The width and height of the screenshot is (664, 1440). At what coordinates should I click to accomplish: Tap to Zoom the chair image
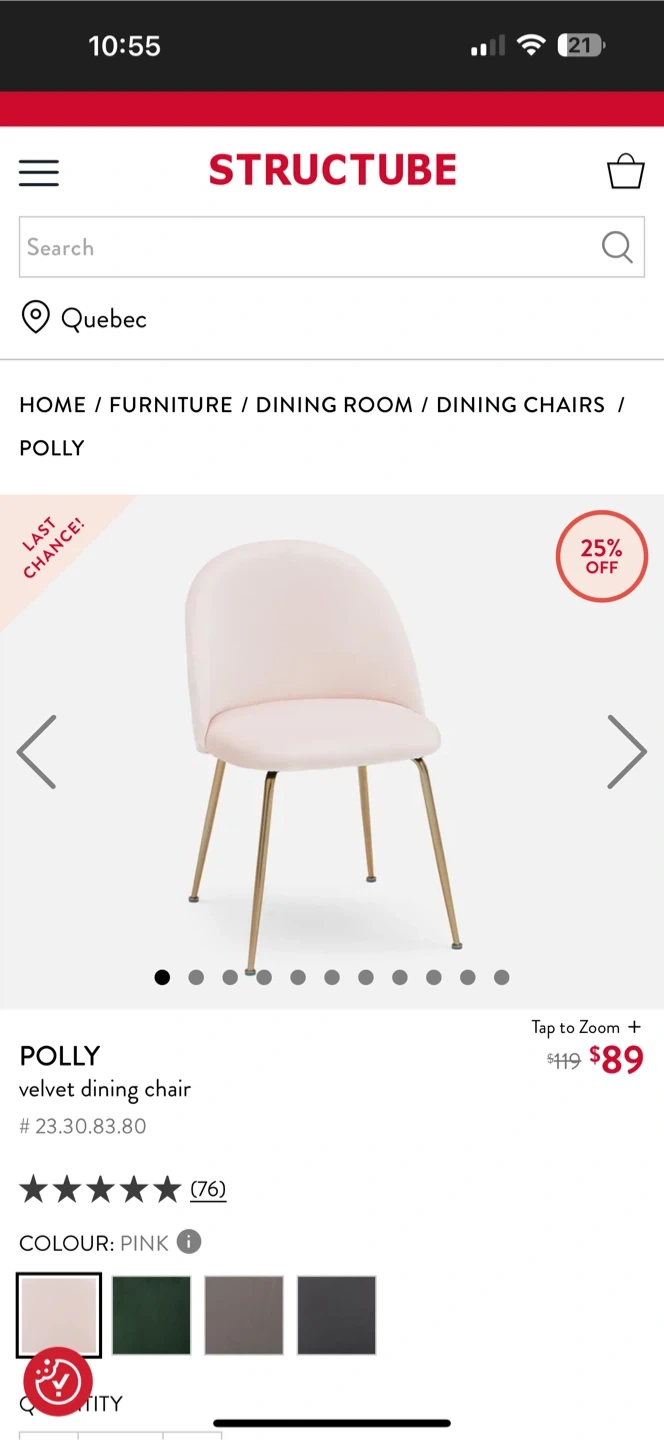[x=586, y=1027]
